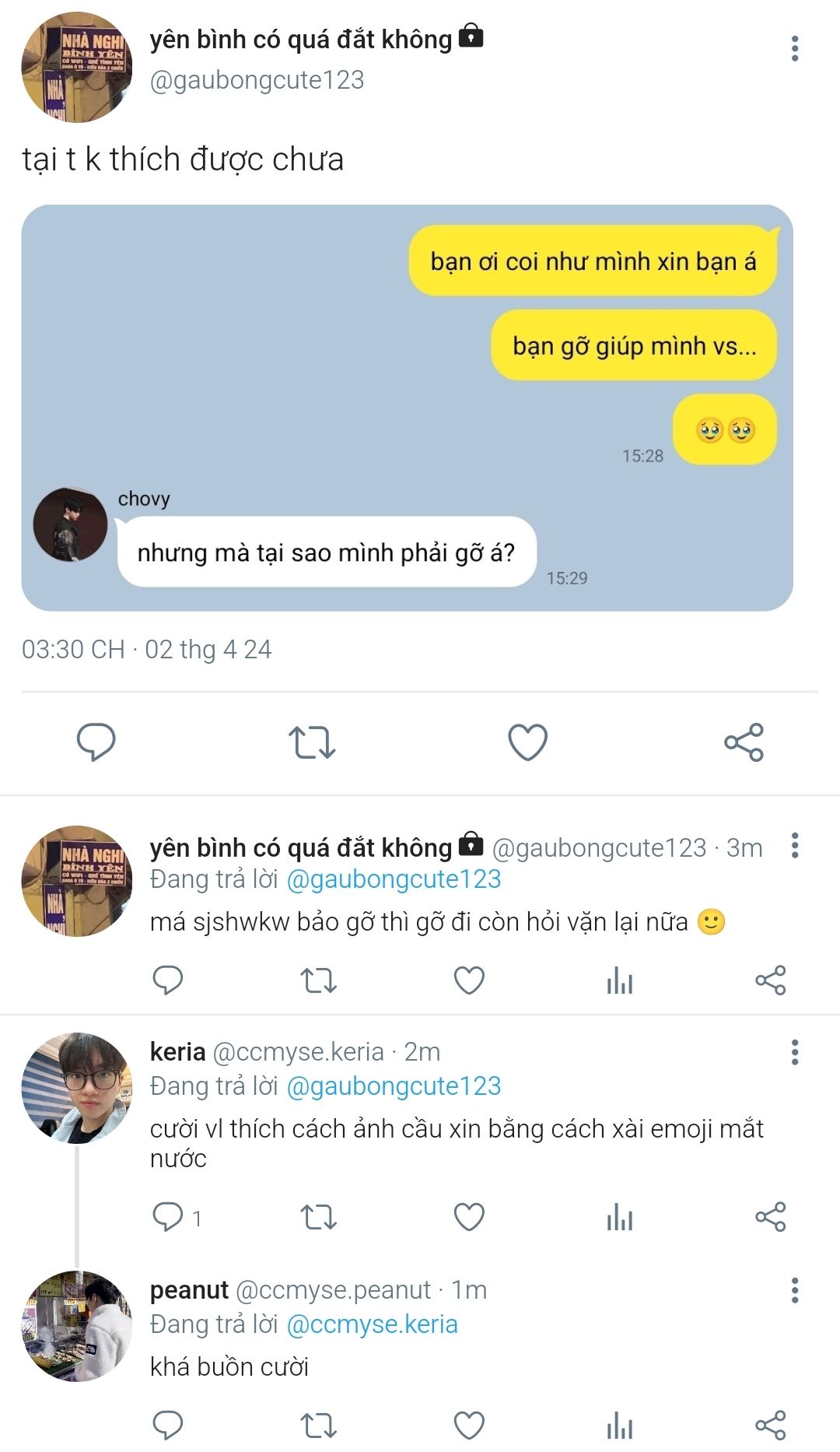Image resolution: width=840 pixels, height=1452 pixels.
Task: Open replies to keria's comment
Action: [177, 1216]
